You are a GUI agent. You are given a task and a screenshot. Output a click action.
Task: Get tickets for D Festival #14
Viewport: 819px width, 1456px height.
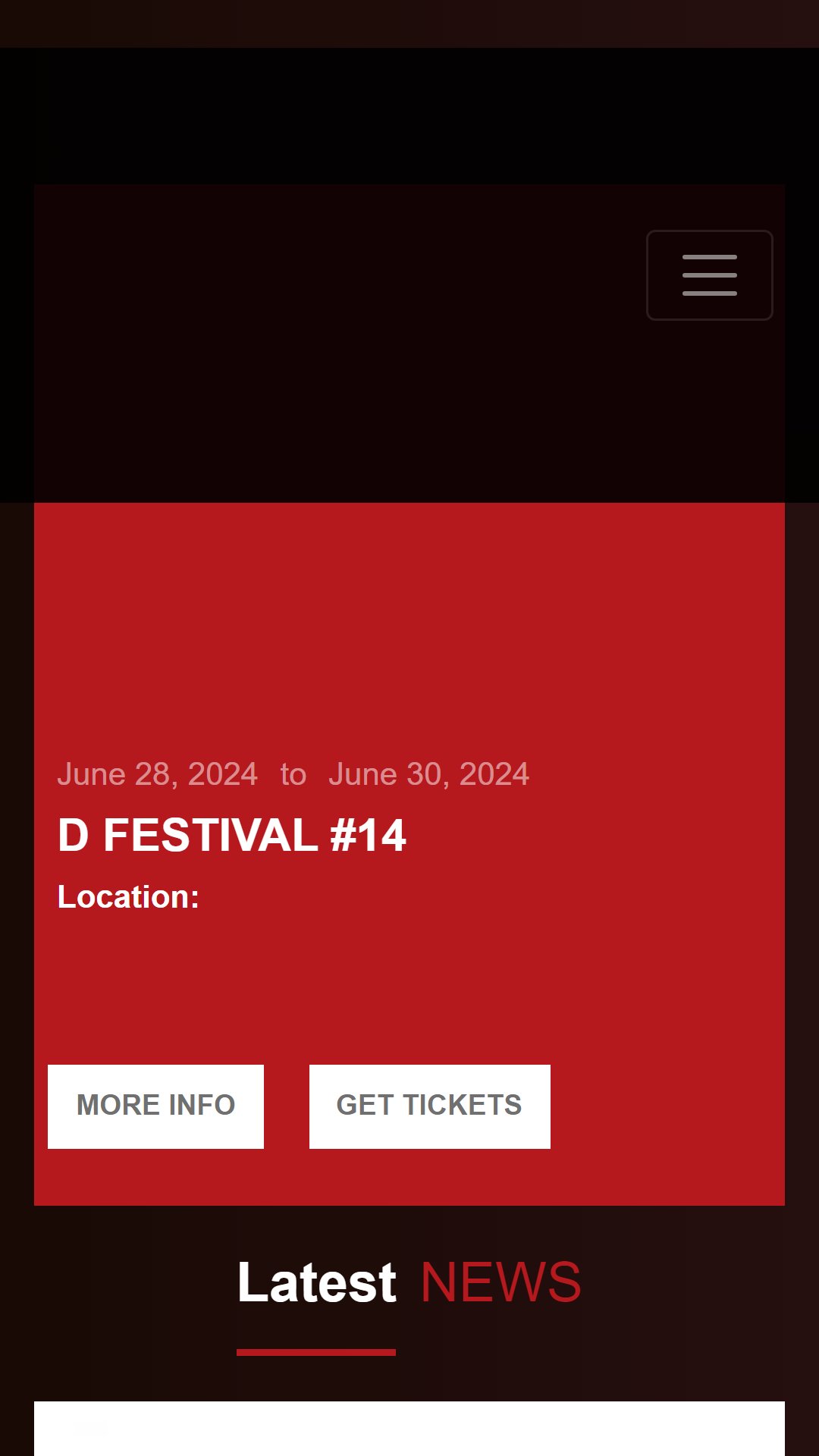(x=429, y=1106)
